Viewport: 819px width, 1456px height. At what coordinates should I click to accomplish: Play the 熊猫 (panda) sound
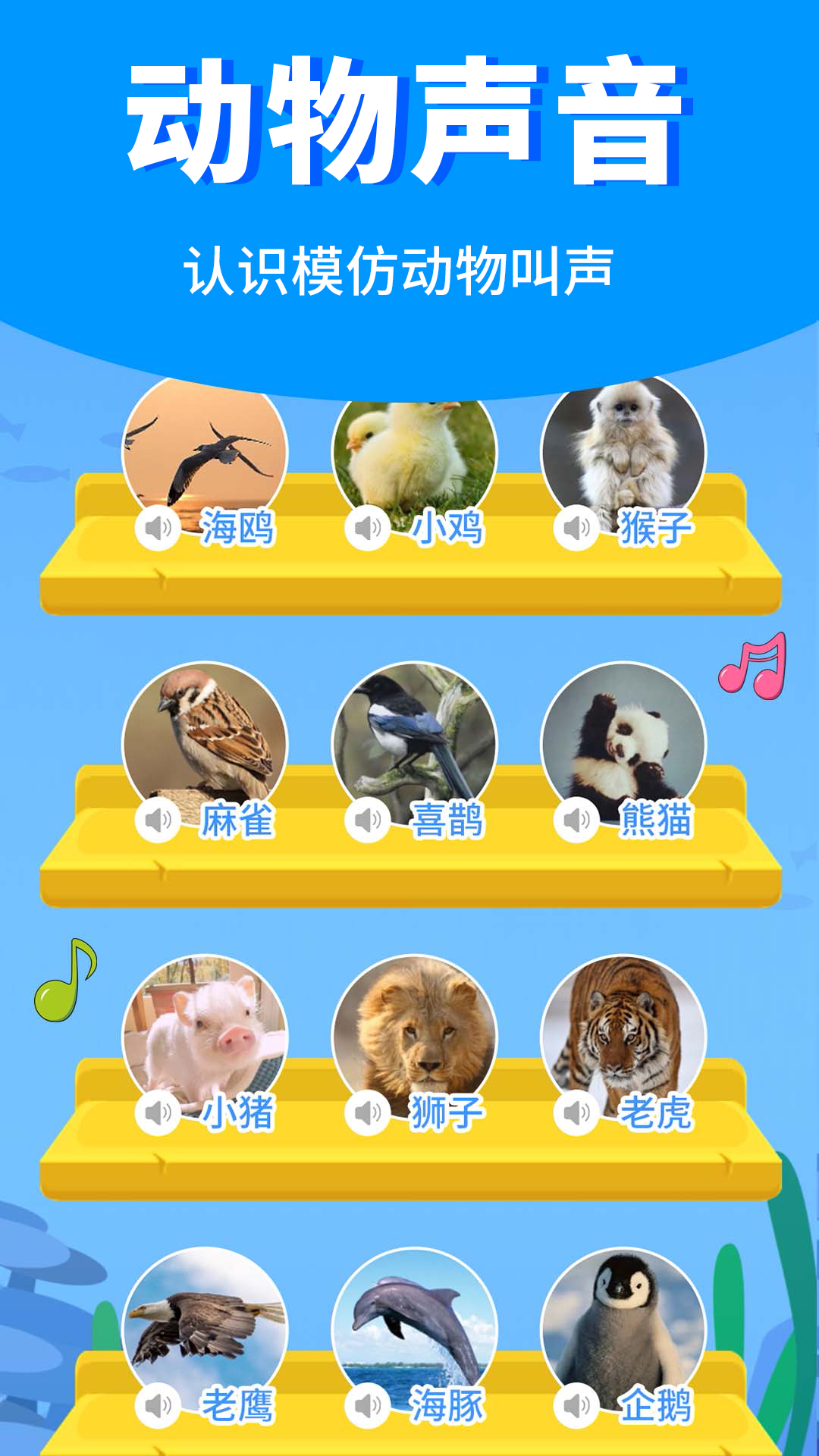pos(578,819)
